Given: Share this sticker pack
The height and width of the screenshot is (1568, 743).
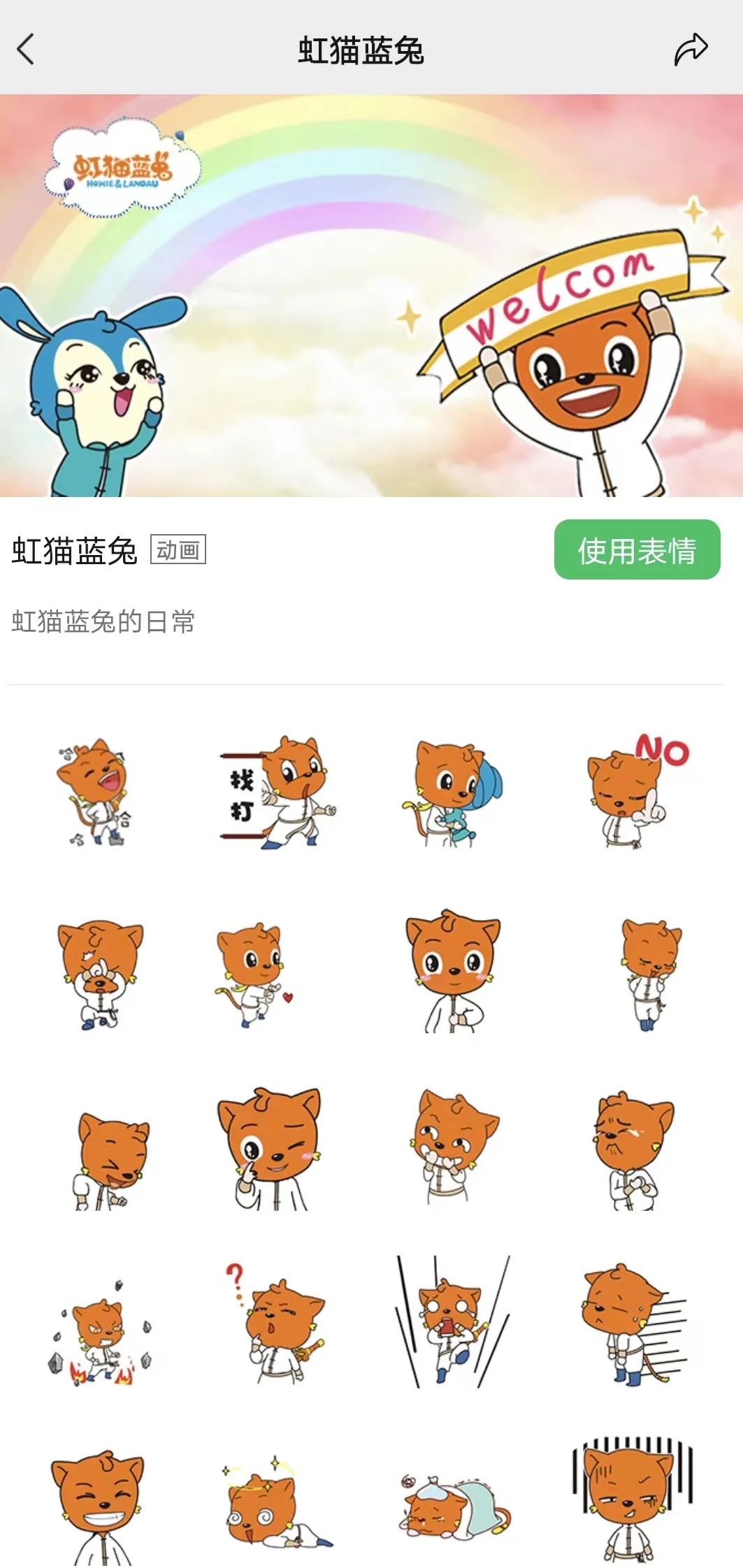Looking at the screenshot, I should [x=691, y=50].
